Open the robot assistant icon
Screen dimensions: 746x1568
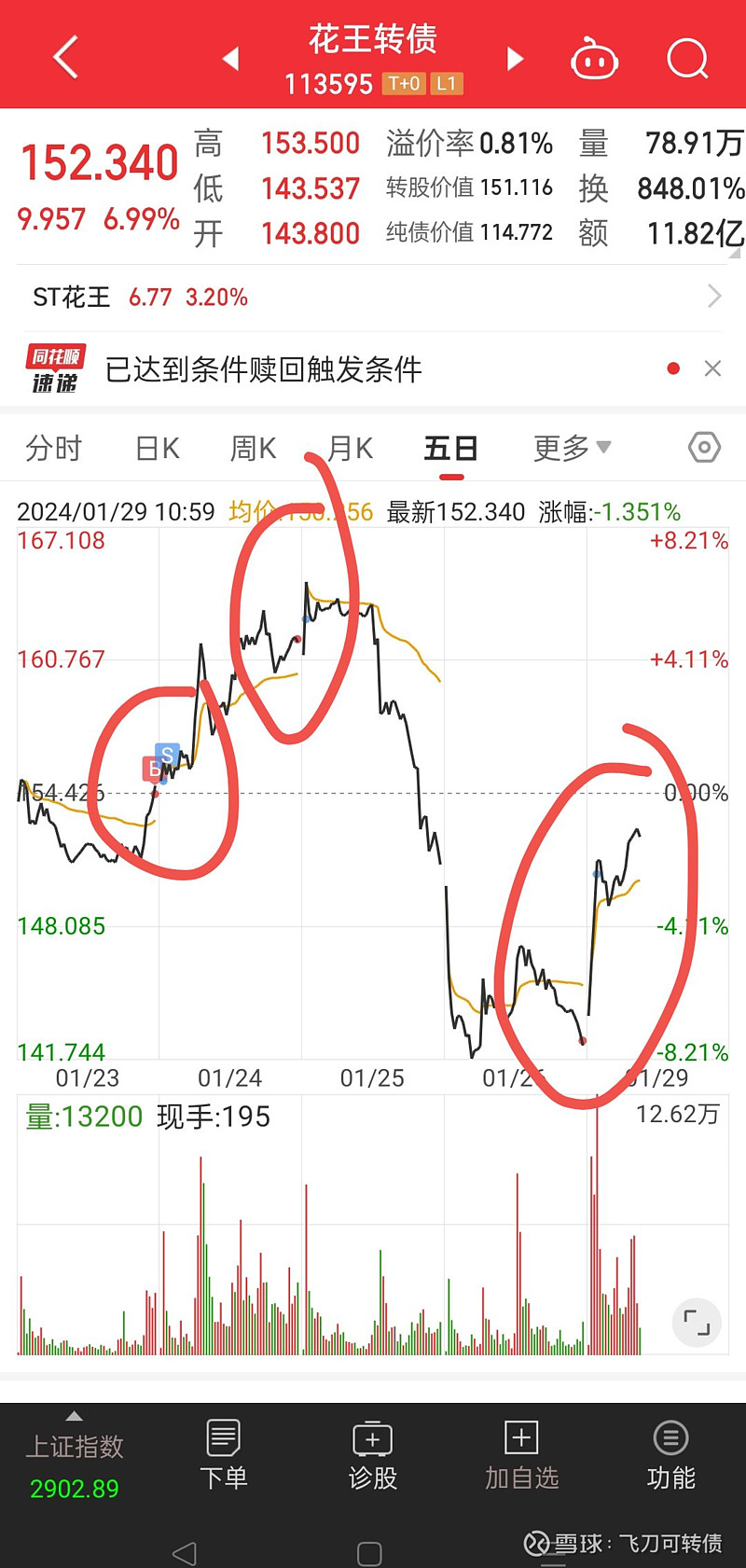594,59
